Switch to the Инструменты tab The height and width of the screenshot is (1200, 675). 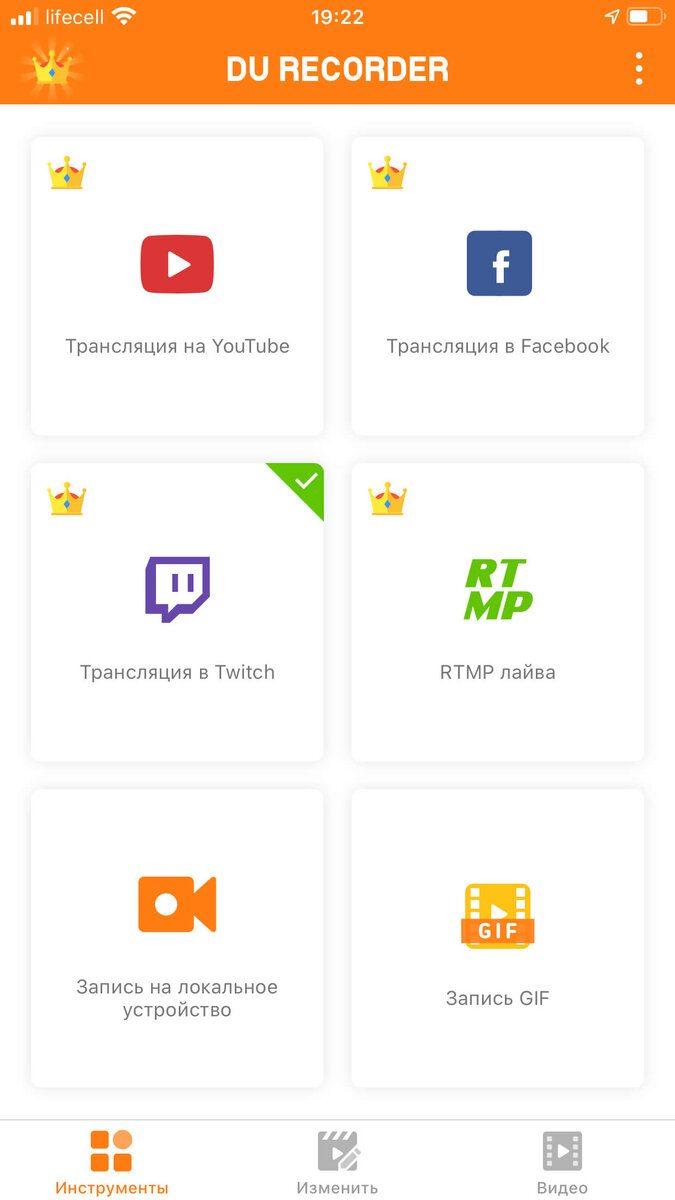(112, 1163)
